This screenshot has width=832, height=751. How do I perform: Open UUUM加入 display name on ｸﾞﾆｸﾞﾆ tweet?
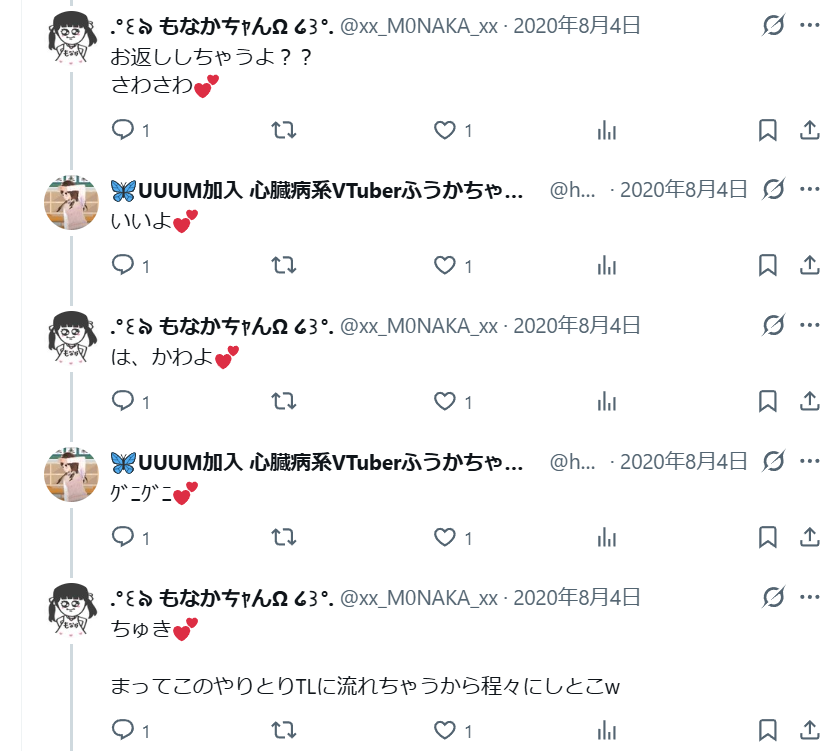click(x=317, y=462)
